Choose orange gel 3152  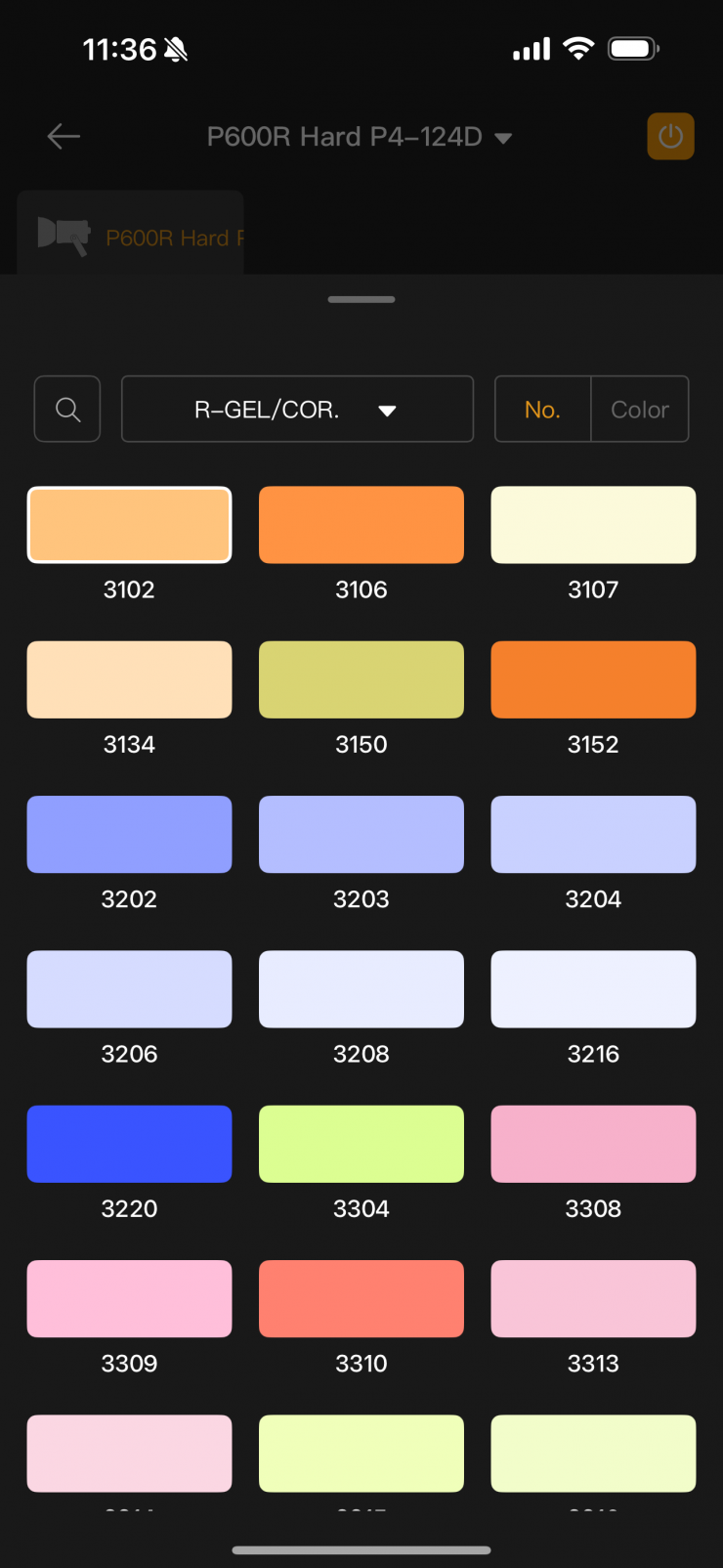593,679
